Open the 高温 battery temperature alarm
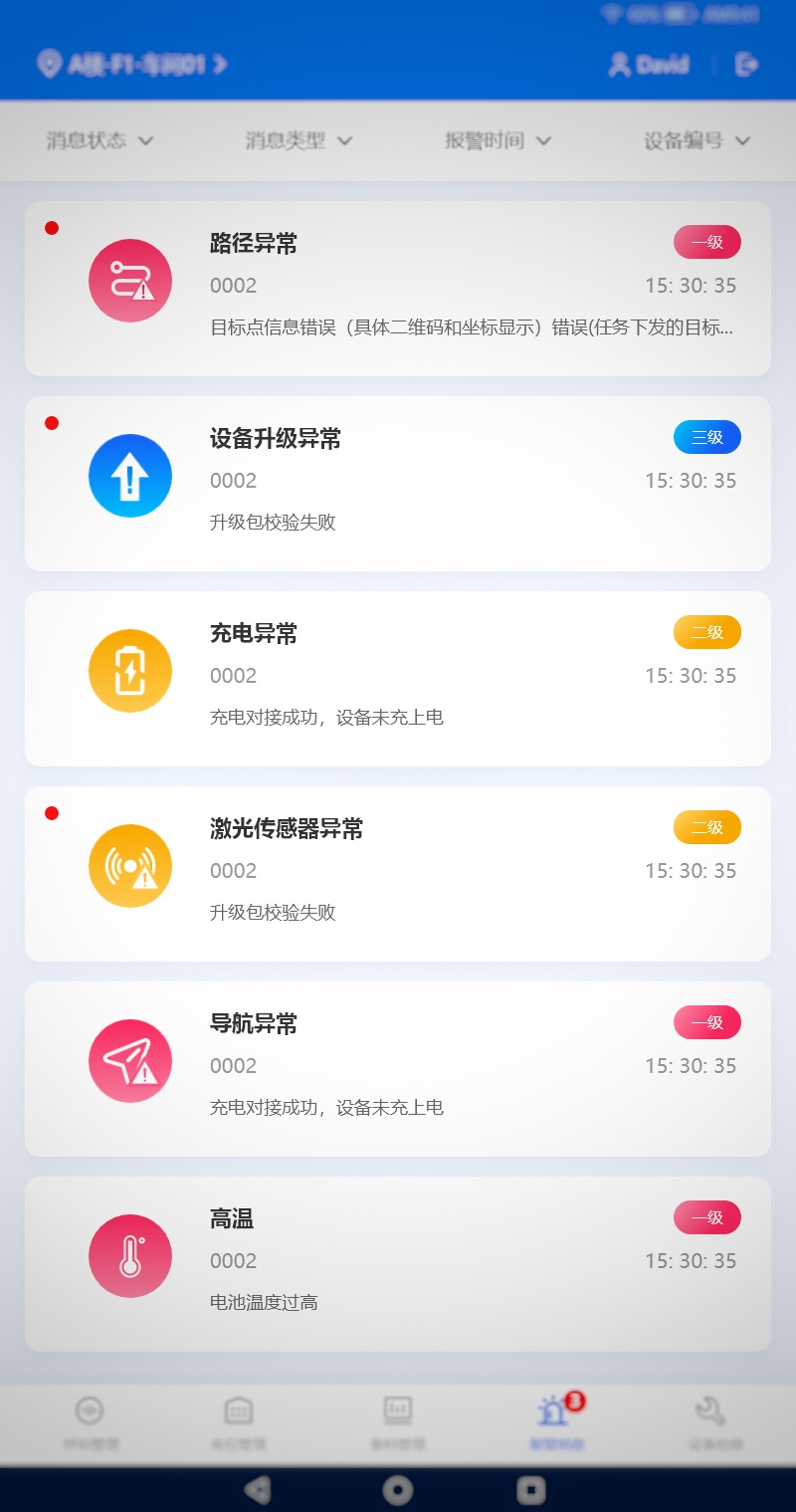Screen dimensions: 796x1512 click(398, 1264)
